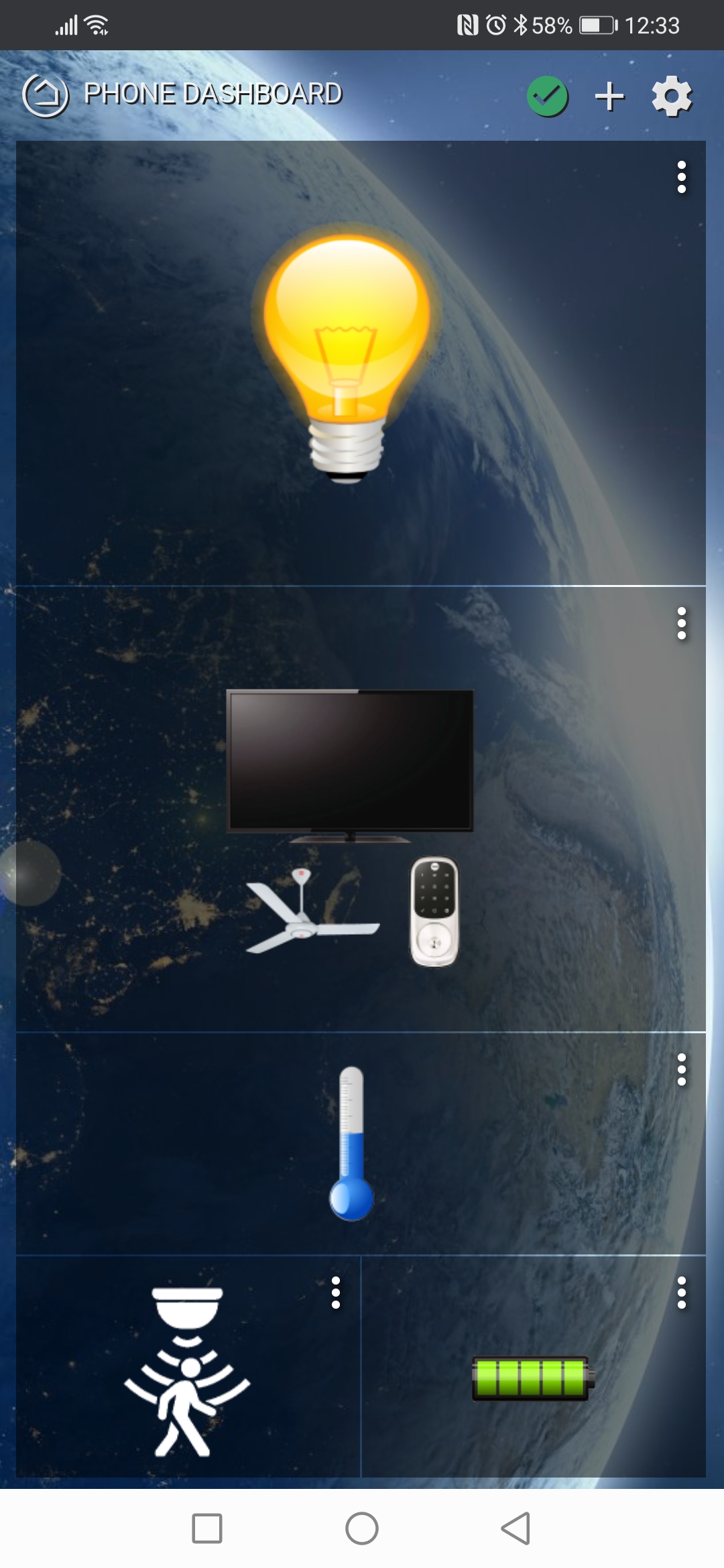The height and width of the screenshot is (1568, 724).
Task: Open settings via the gear icon
Action: point(672,96)
